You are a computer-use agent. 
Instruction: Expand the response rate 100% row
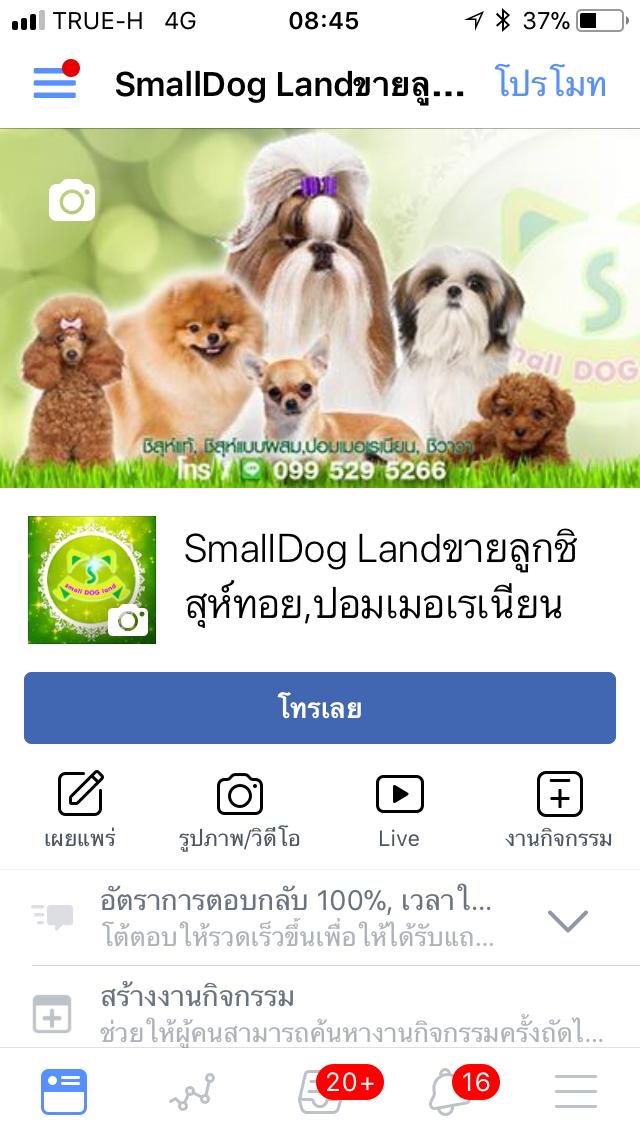click(567, 920)
